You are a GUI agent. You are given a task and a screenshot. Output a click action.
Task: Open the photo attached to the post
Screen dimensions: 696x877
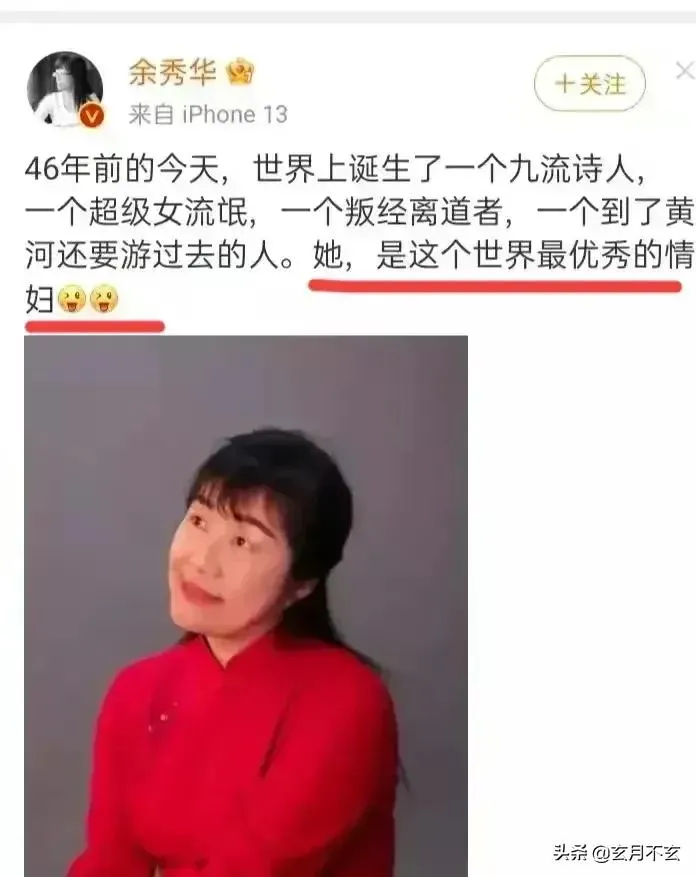tap(246, 605)
